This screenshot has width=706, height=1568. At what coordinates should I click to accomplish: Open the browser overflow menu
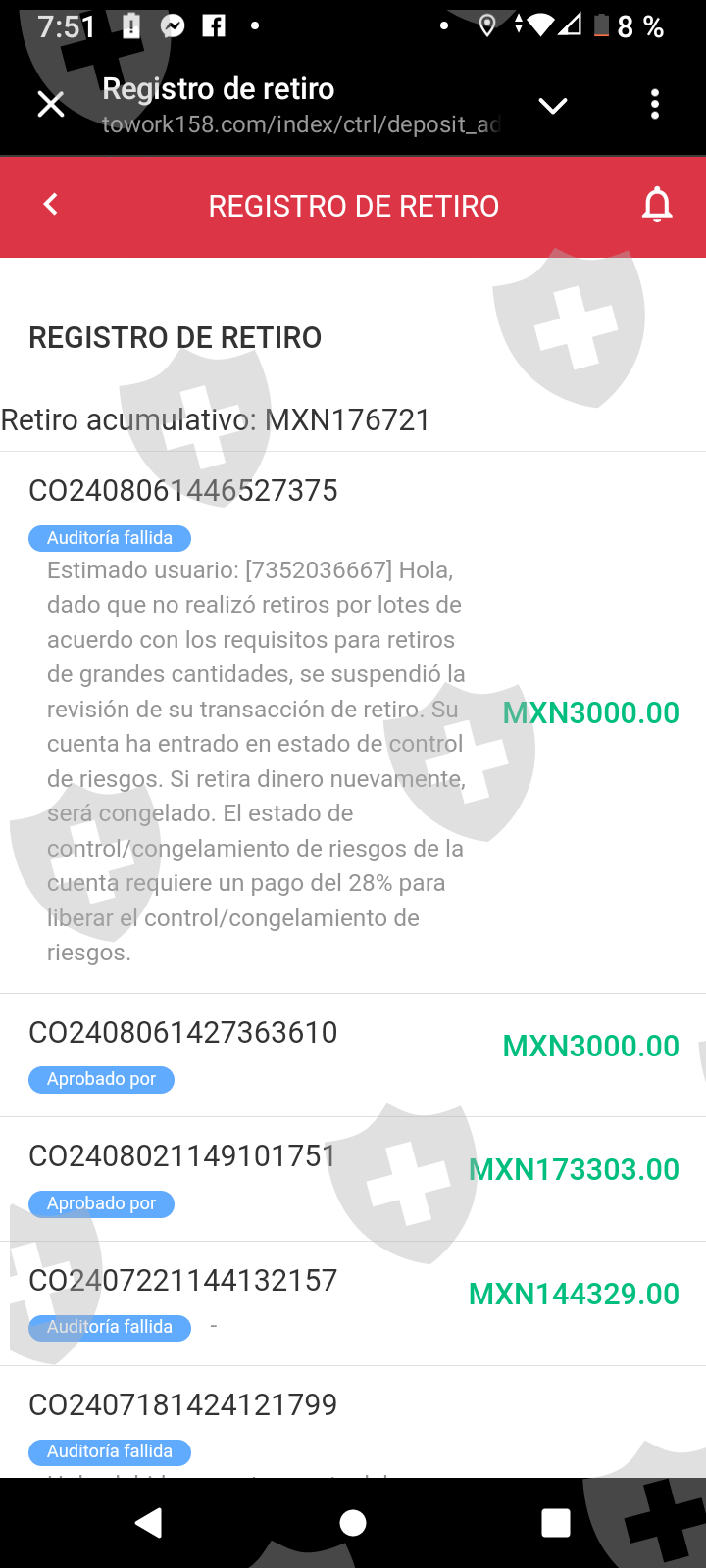tap(655, 104)
